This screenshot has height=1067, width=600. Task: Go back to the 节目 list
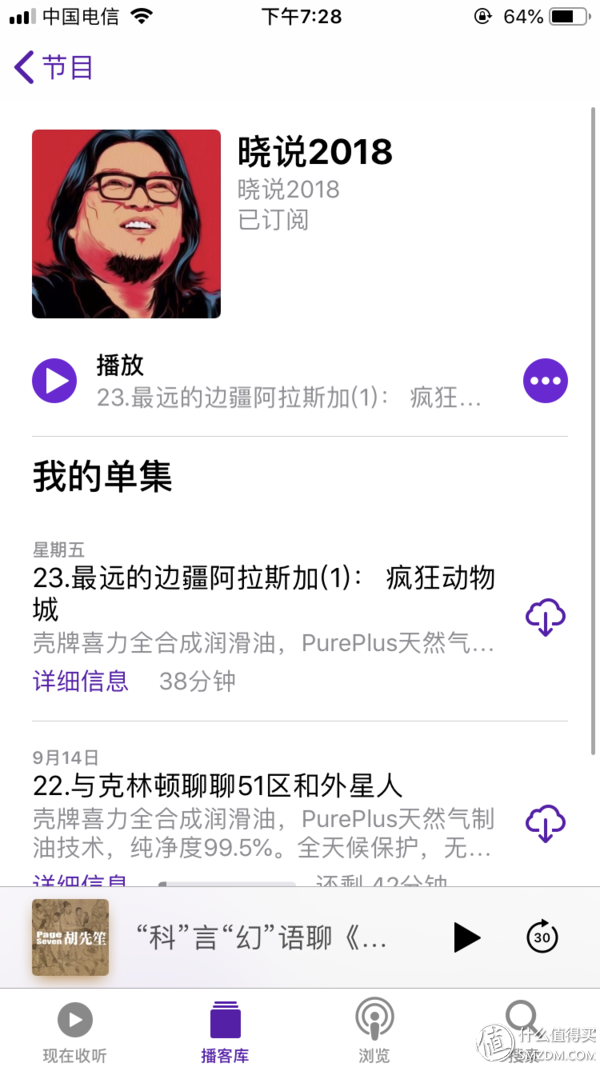[x=54, y=67]
